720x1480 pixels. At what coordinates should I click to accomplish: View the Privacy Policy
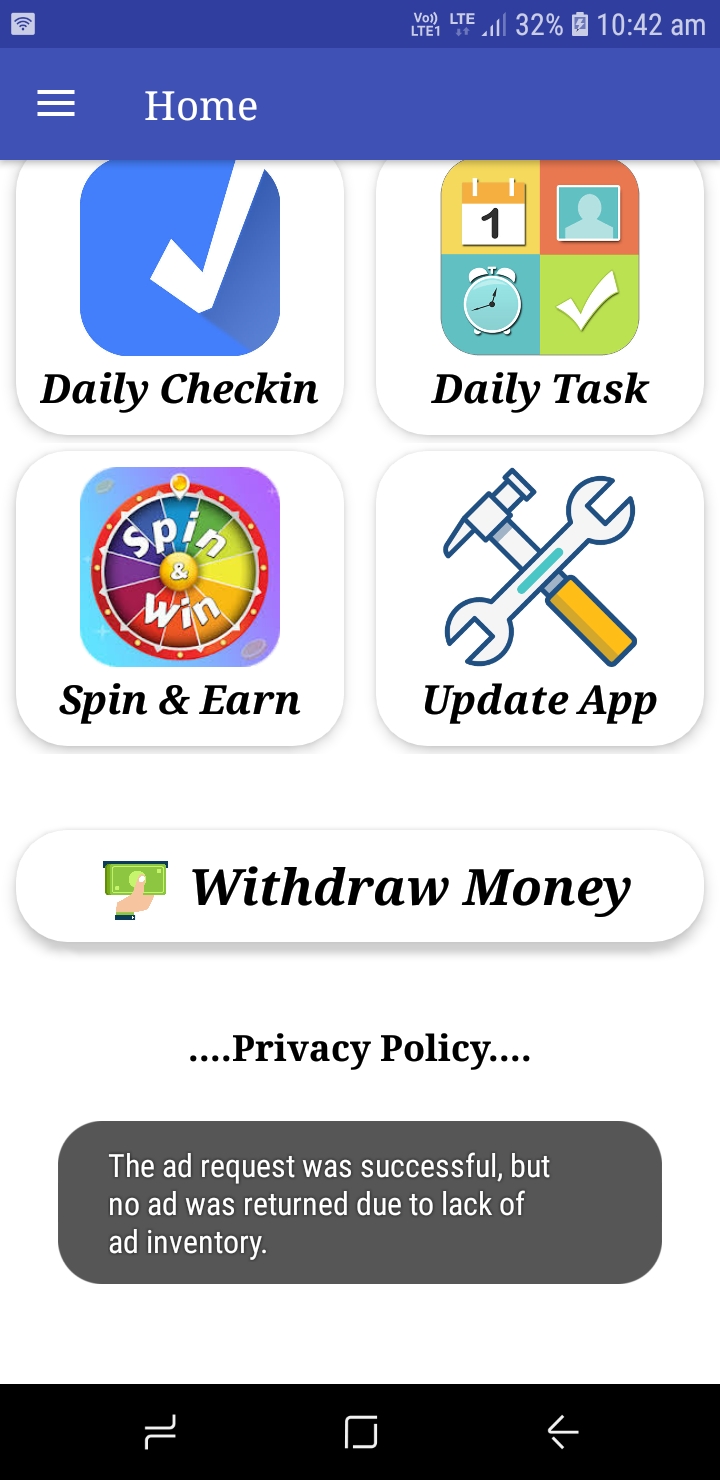coord(360,1048)
